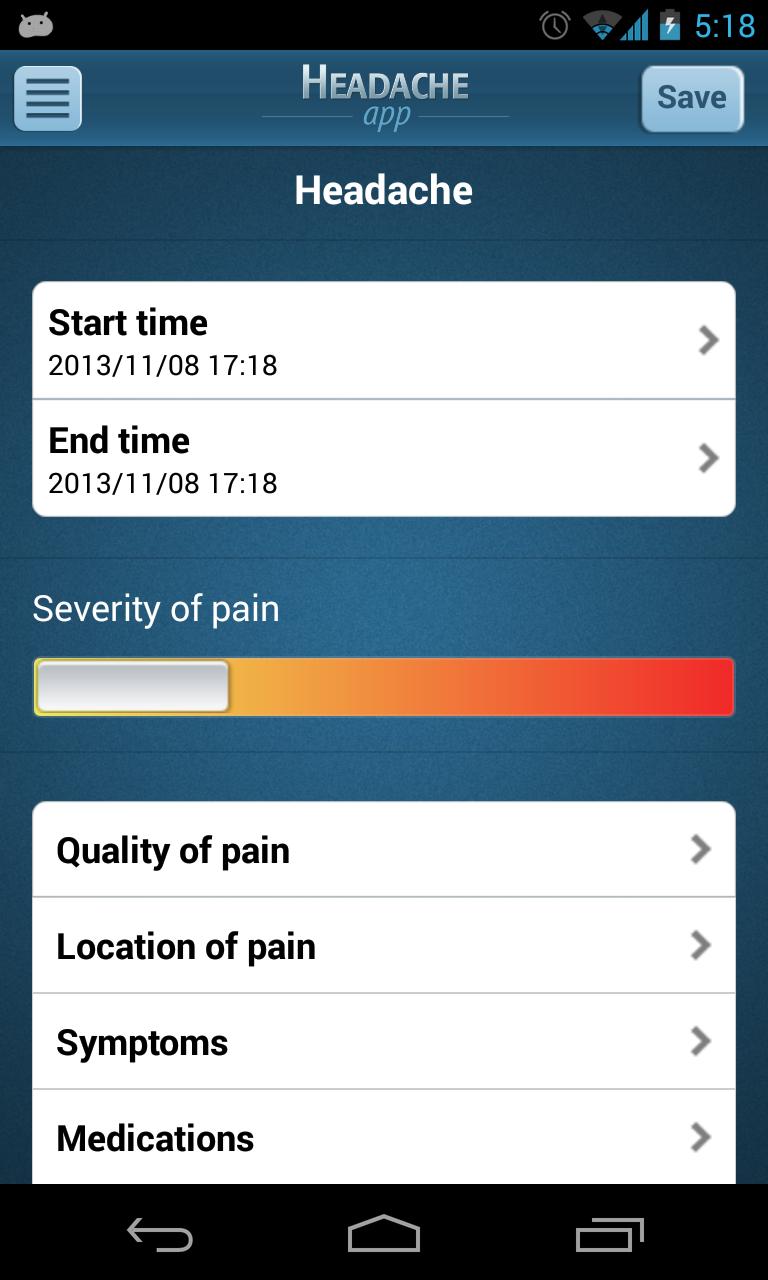Open the Location of pain section

(384, 945)
